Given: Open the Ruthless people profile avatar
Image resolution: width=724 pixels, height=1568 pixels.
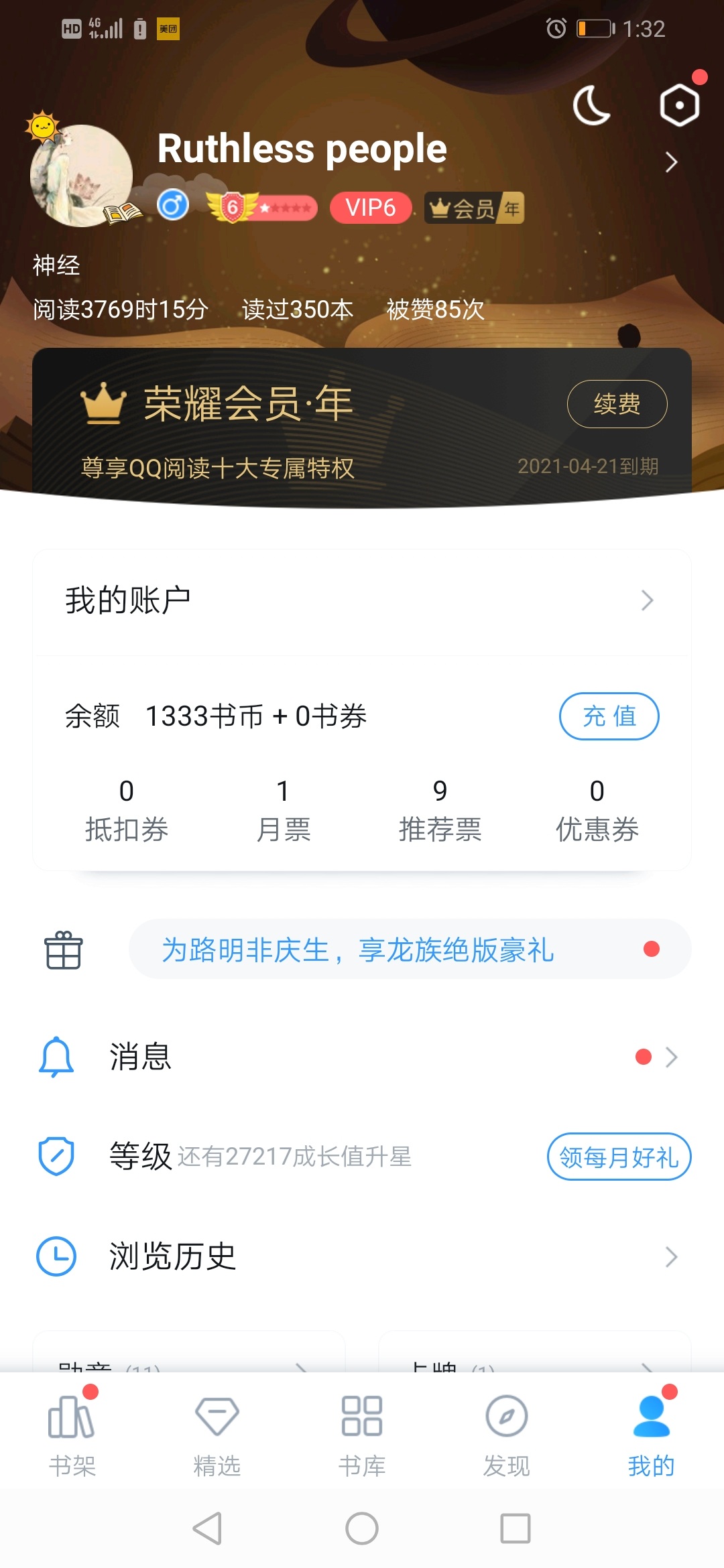Looking at the screenshot, I should click(81, 176).
